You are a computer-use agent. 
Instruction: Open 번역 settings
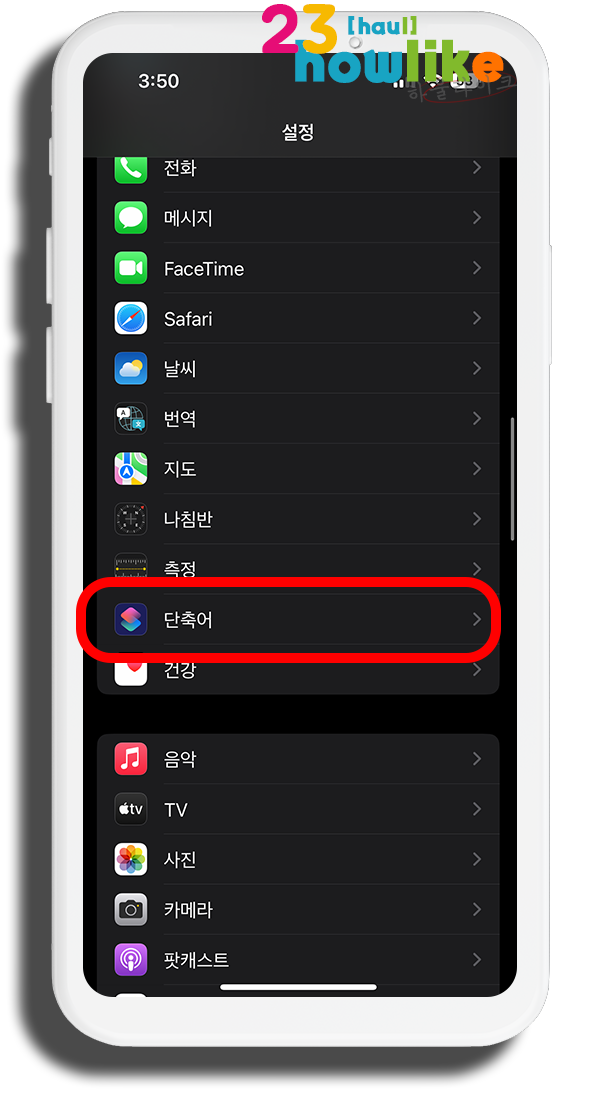tap(298, 419)
